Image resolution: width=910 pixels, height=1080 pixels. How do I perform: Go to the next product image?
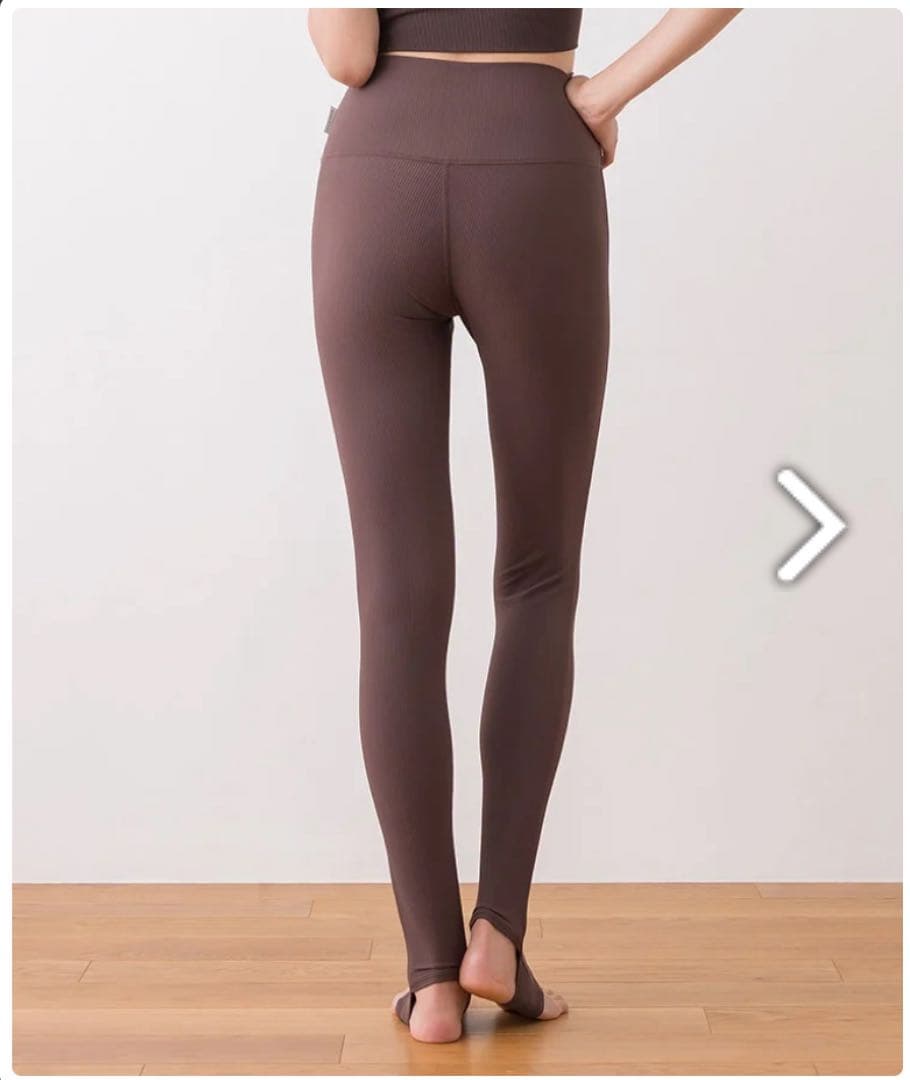(x=813, y=524)
